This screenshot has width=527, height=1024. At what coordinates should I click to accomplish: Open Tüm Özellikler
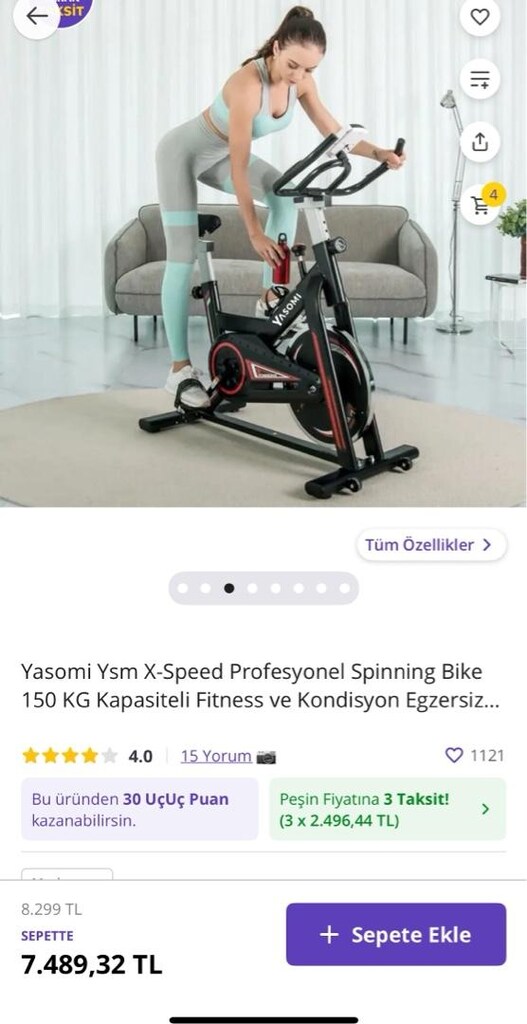[x=432, y=545]
